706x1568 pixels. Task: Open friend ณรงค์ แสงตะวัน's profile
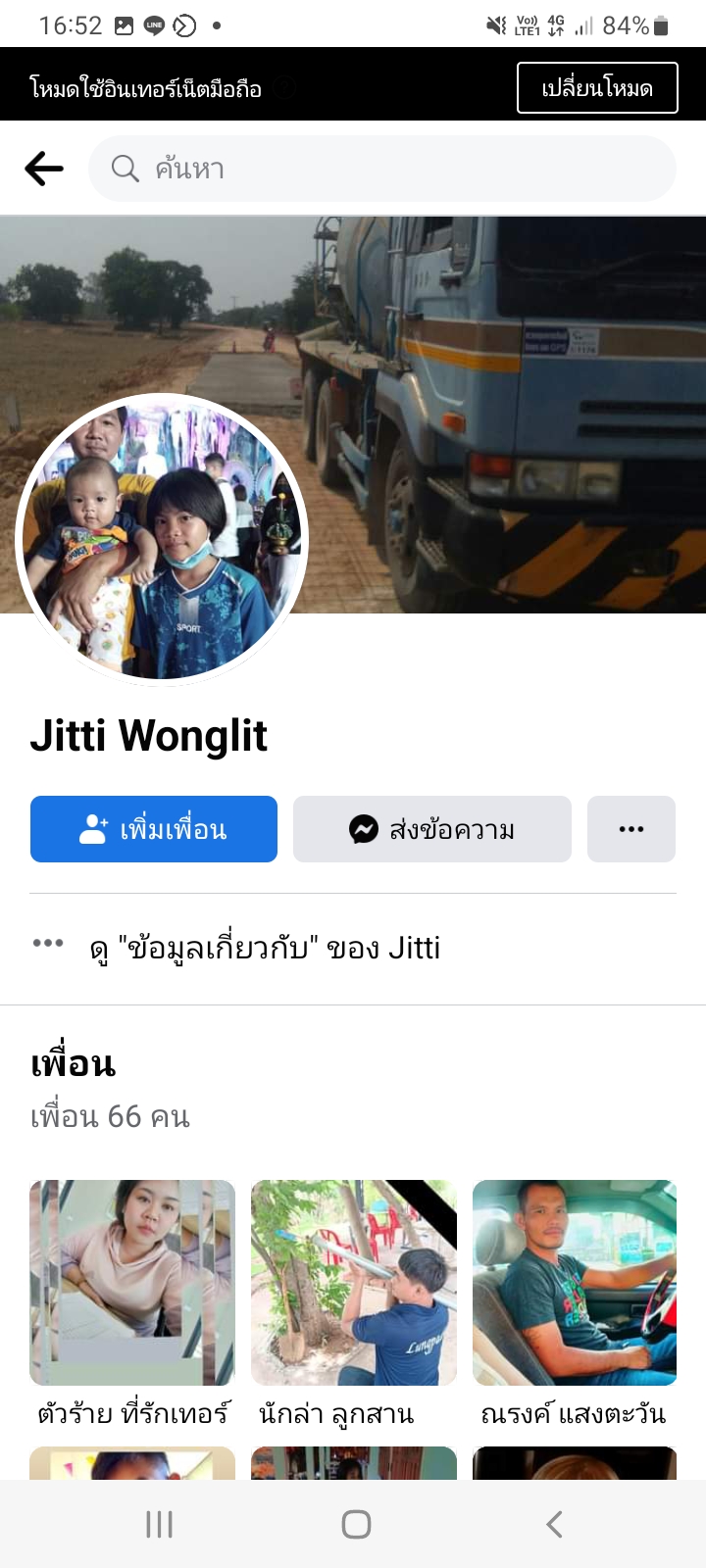575,1284
